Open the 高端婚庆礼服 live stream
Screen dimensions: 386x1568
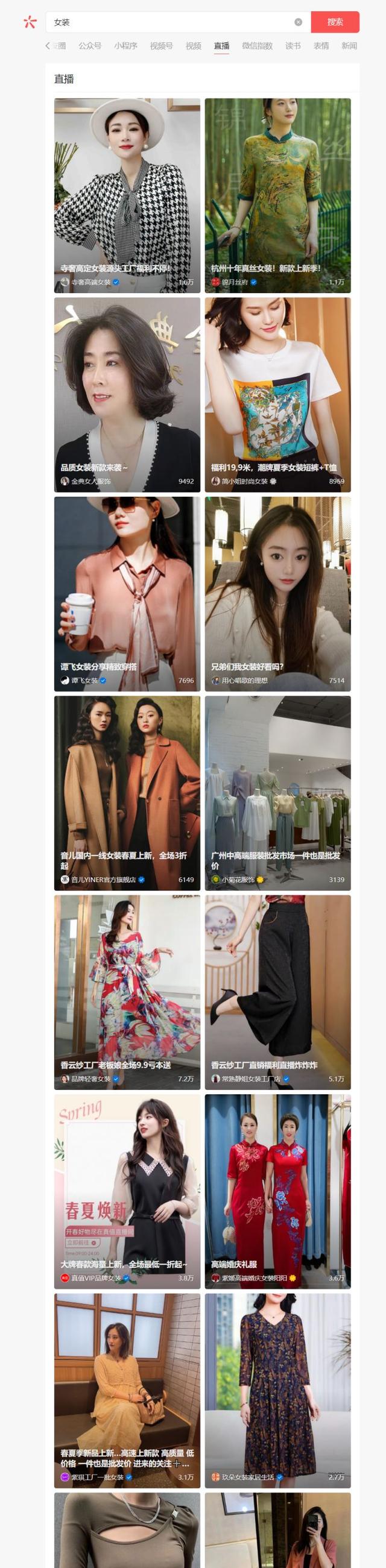pyautogui.click(x=277, y=1191)
